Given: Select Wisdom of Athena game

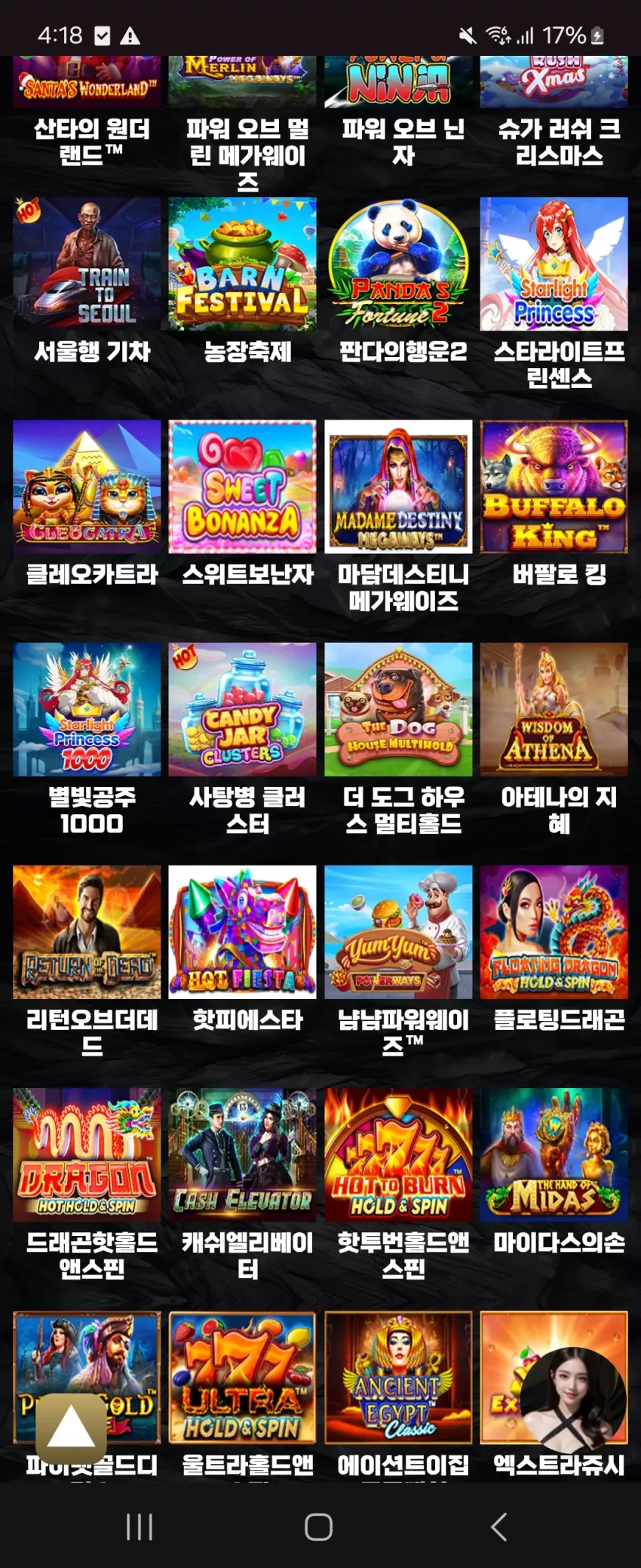Looking at the screenshot, I should pos(554,709).
